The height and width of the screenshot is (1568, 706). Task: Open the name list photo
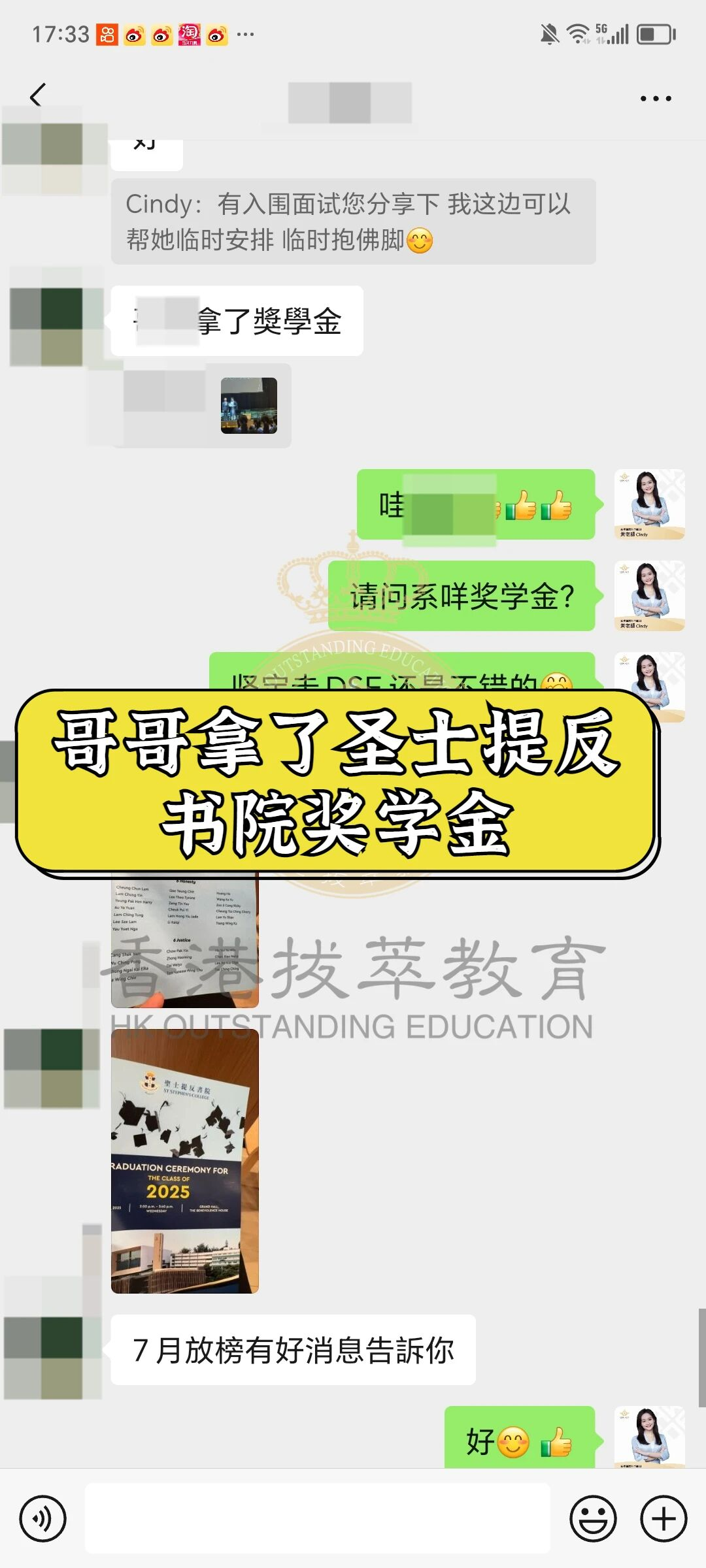184,941
